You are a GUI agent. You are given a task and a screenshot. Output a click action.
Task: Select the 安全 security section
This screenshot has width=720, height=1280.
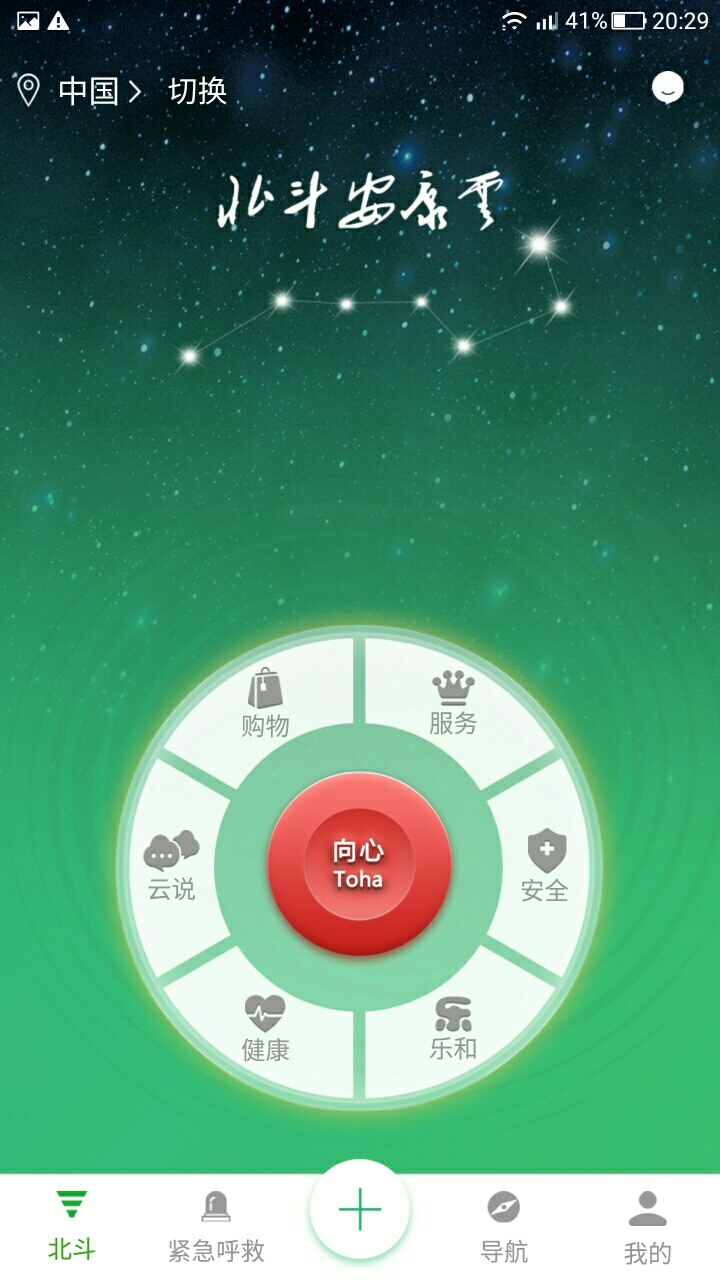pyautogui.click(x=546, y=867)
